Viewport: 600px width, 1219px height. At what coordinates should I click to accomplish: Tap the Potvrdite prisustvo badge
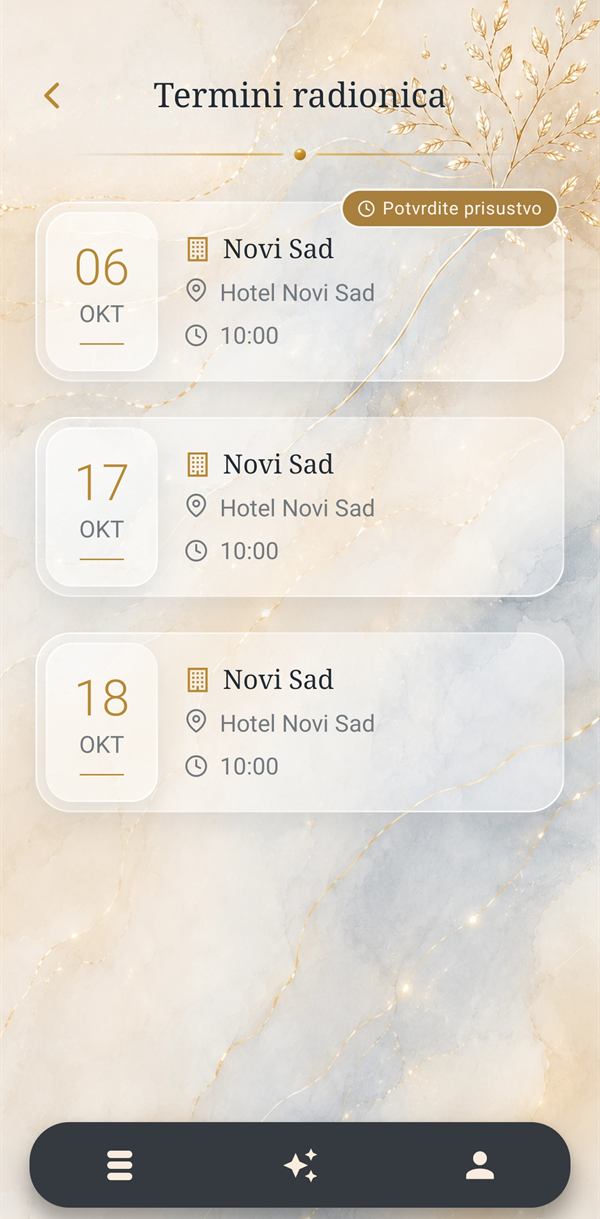(450, 208)
